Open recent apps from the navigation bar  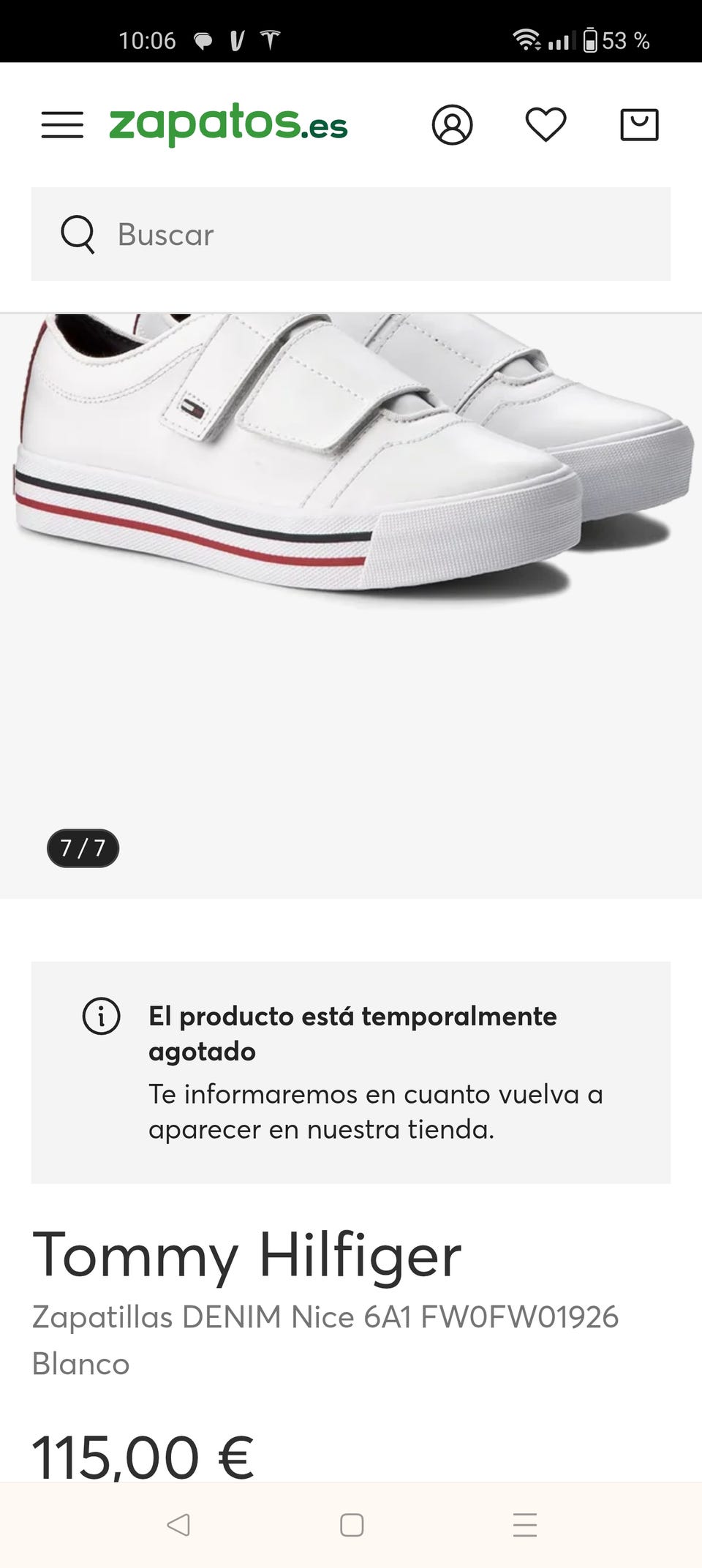tap(525, 1525)
